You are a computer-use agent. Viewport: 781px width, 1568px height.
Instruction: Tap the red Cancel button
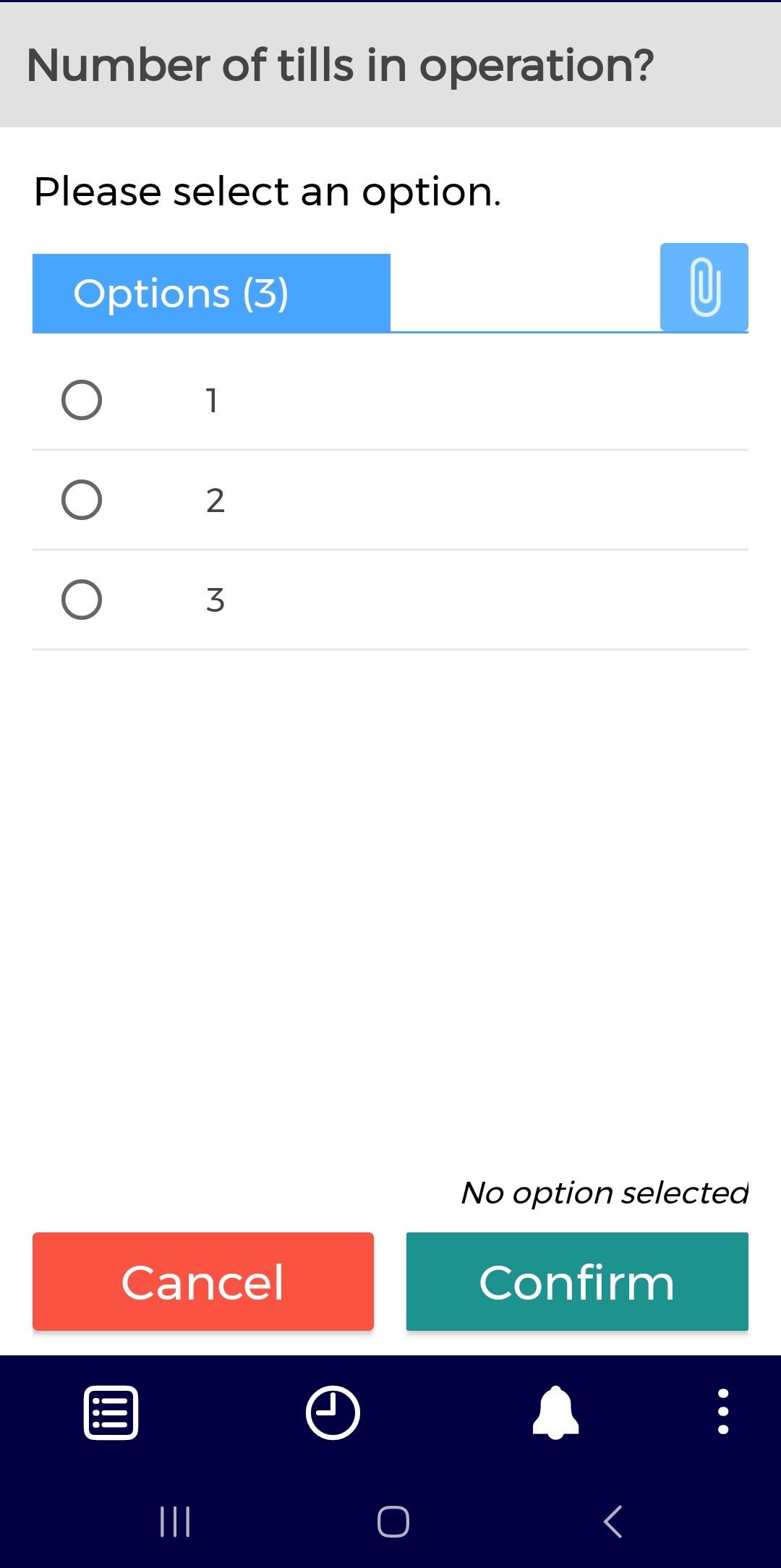(x=203, y=1282)
